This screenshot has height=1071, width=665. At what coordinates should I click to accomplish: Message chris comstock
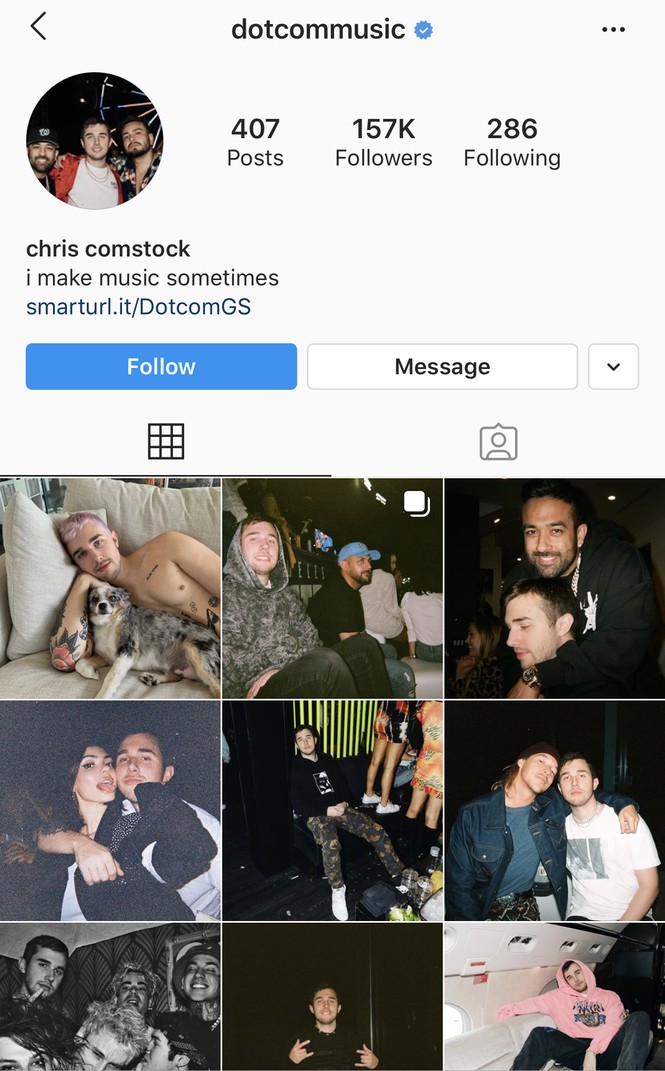[x=442, y=366]
